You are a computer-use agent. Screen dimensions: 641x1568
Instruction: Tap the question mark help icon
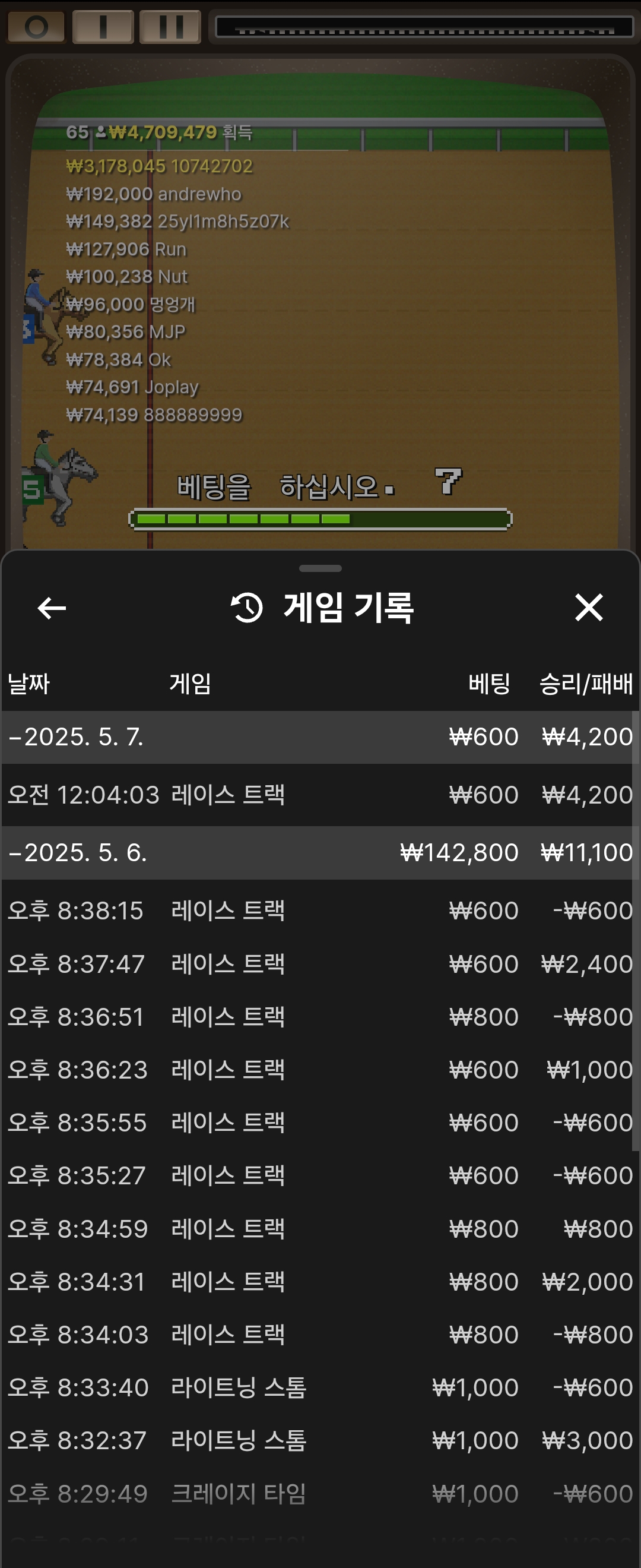[x=448, y=481]
